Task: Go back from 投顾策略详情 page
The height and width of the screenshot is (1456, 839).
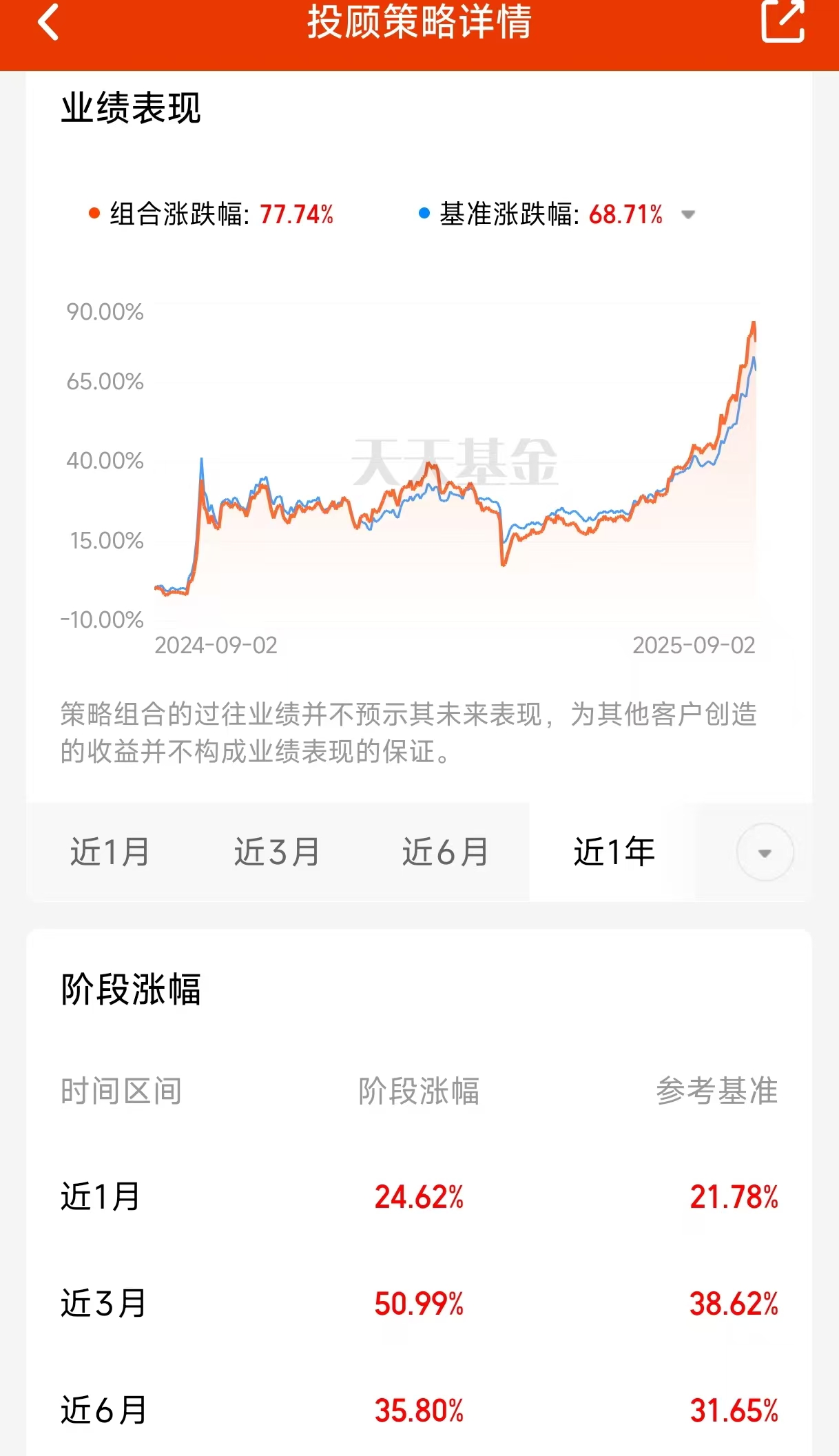Action: click(48, 22)
